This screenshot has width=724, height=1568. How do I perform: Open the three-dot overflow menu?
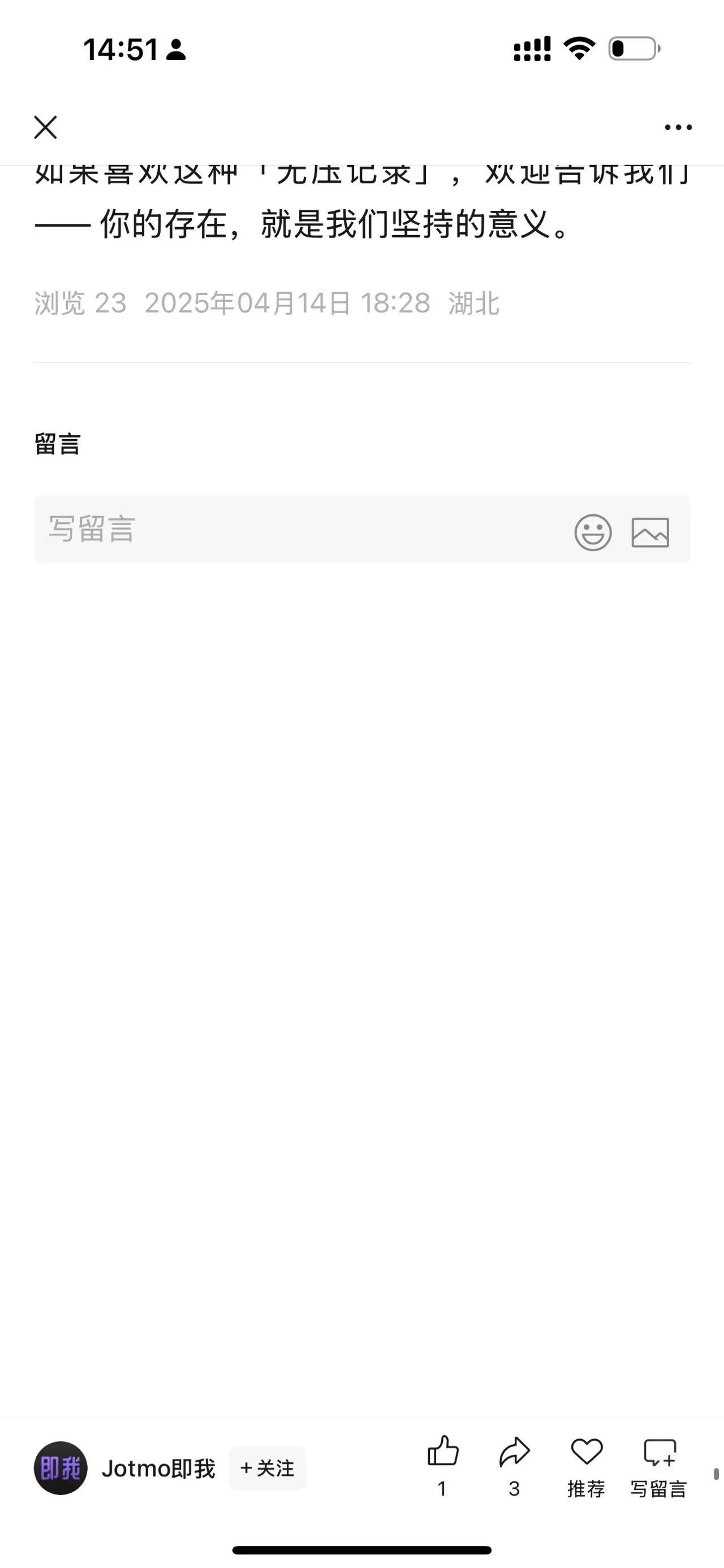[x=678, y=127]
